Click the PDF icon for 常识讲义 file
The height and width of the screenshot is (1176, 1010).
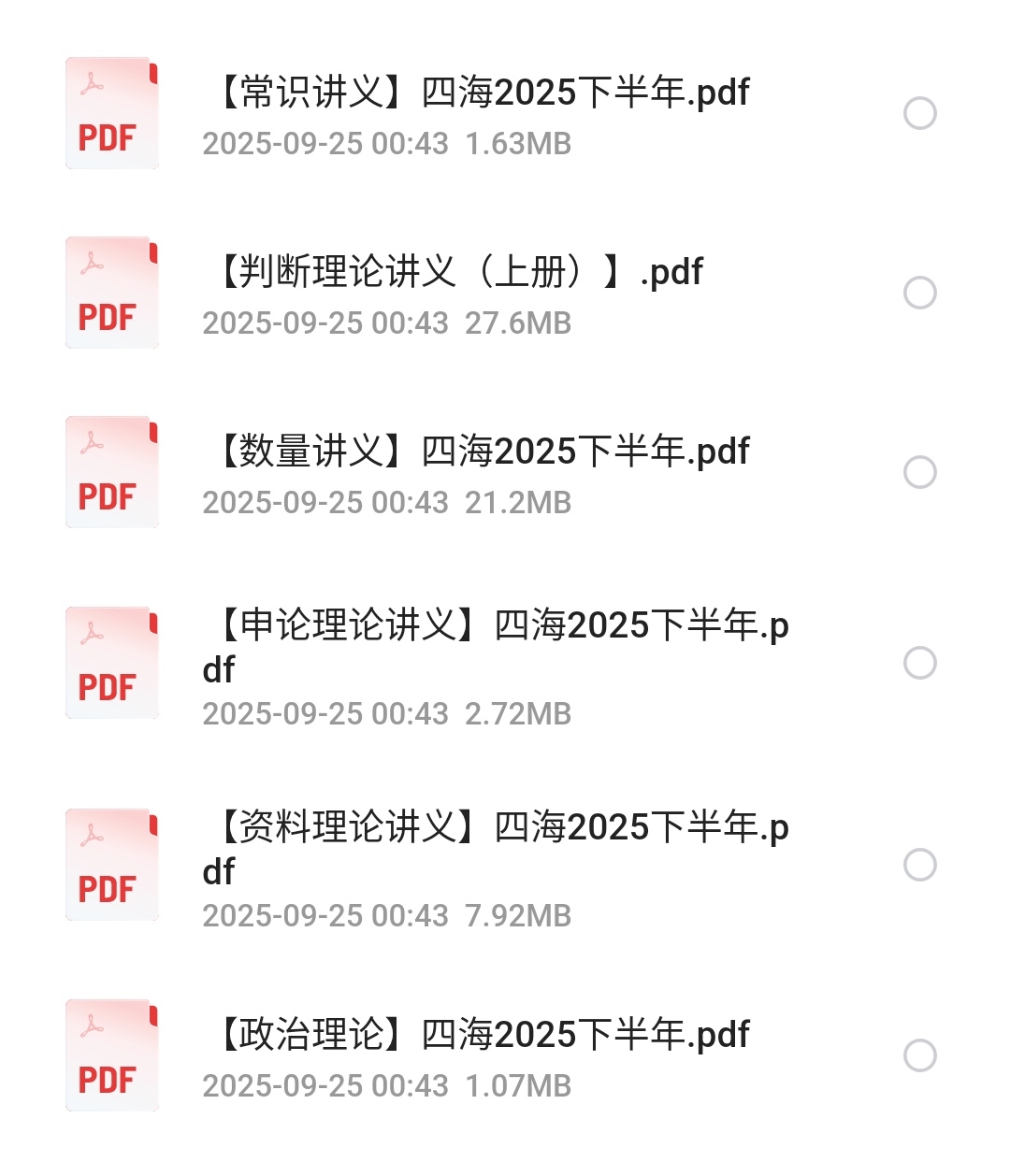[x=111, y=113]
